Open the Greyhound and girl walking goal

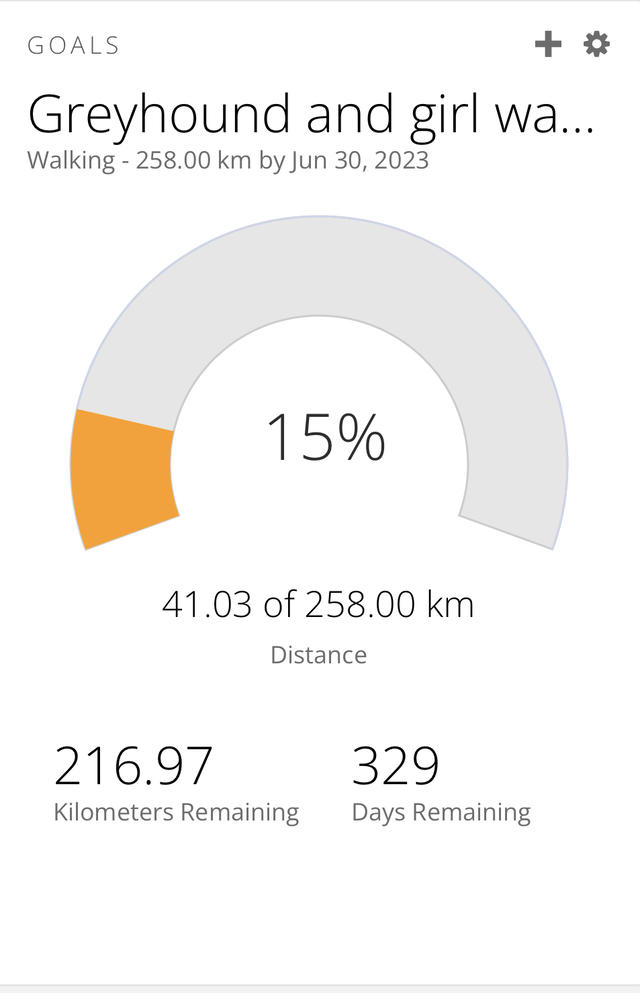310,114
